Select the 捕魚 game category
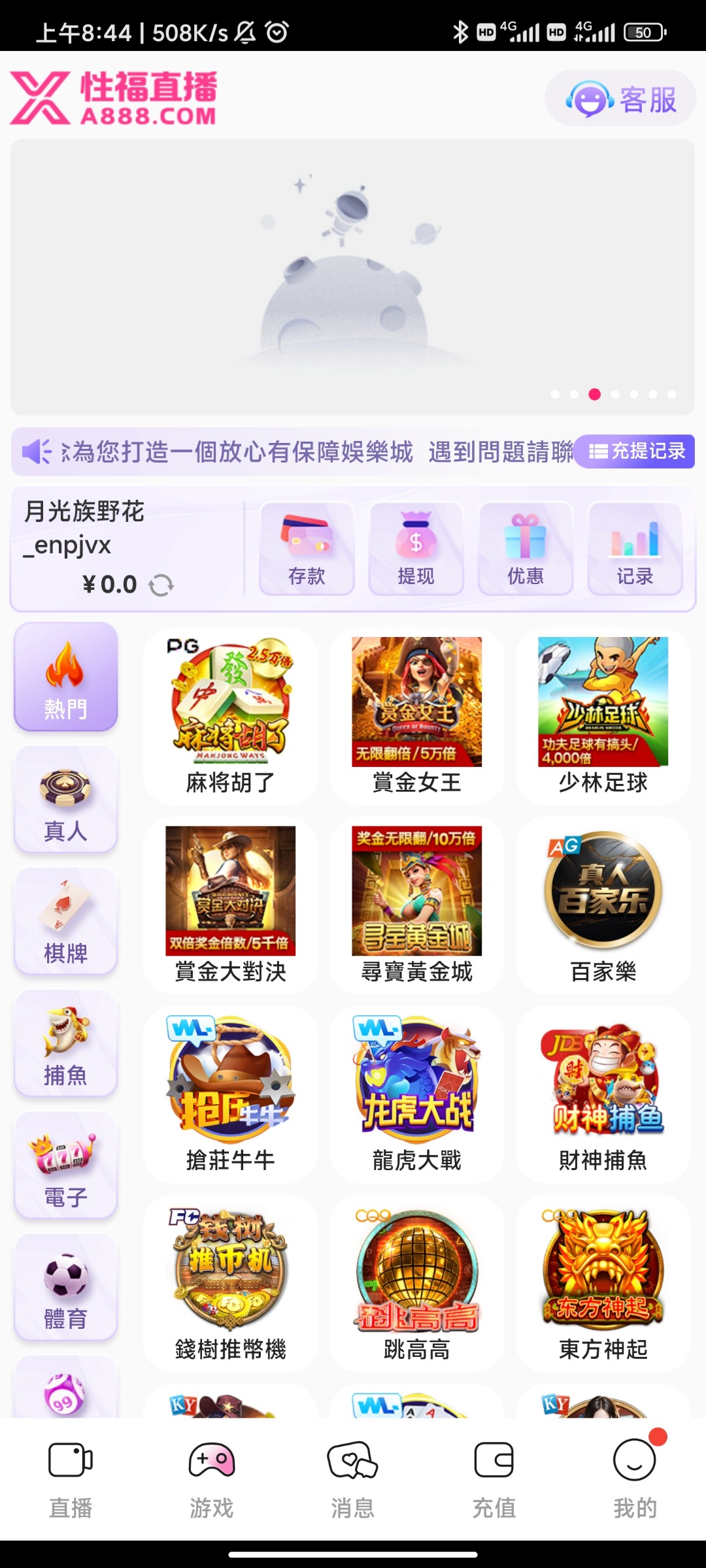The width and height of the screenshot is (706, 1568). coord(65,1043)
